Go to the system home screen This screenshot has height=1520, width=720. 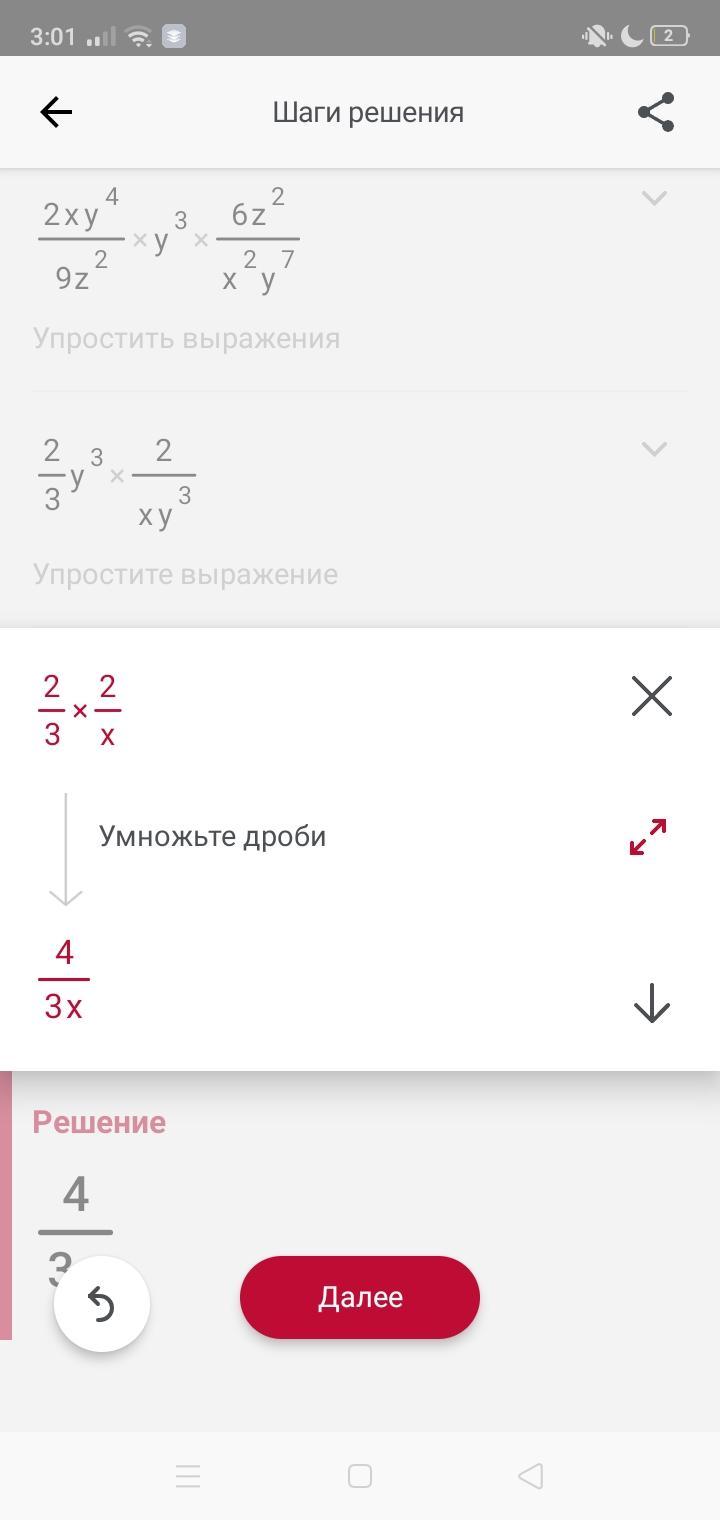[360, 1476]
